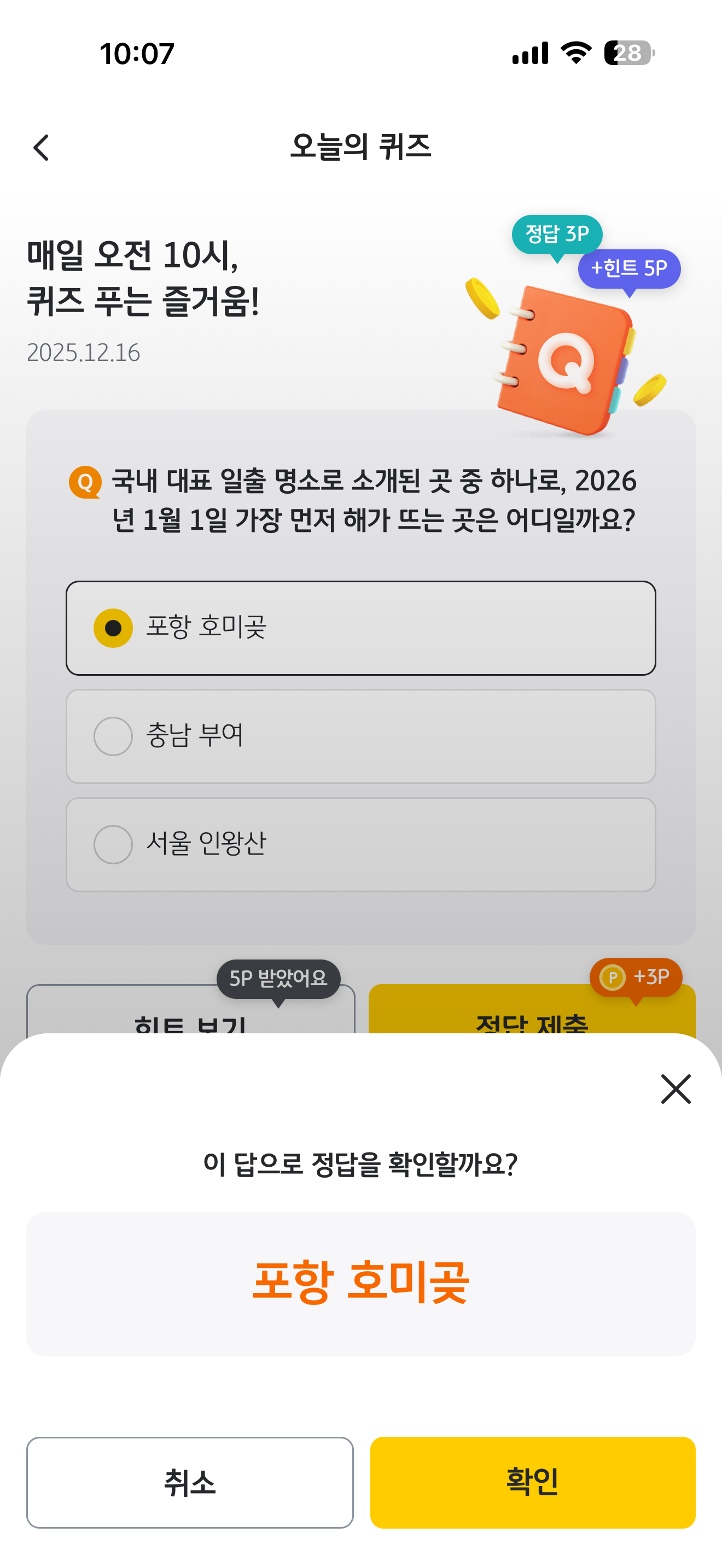Confirm the answer with 확인 button
722x1568 pixels.
[533, 1482]
